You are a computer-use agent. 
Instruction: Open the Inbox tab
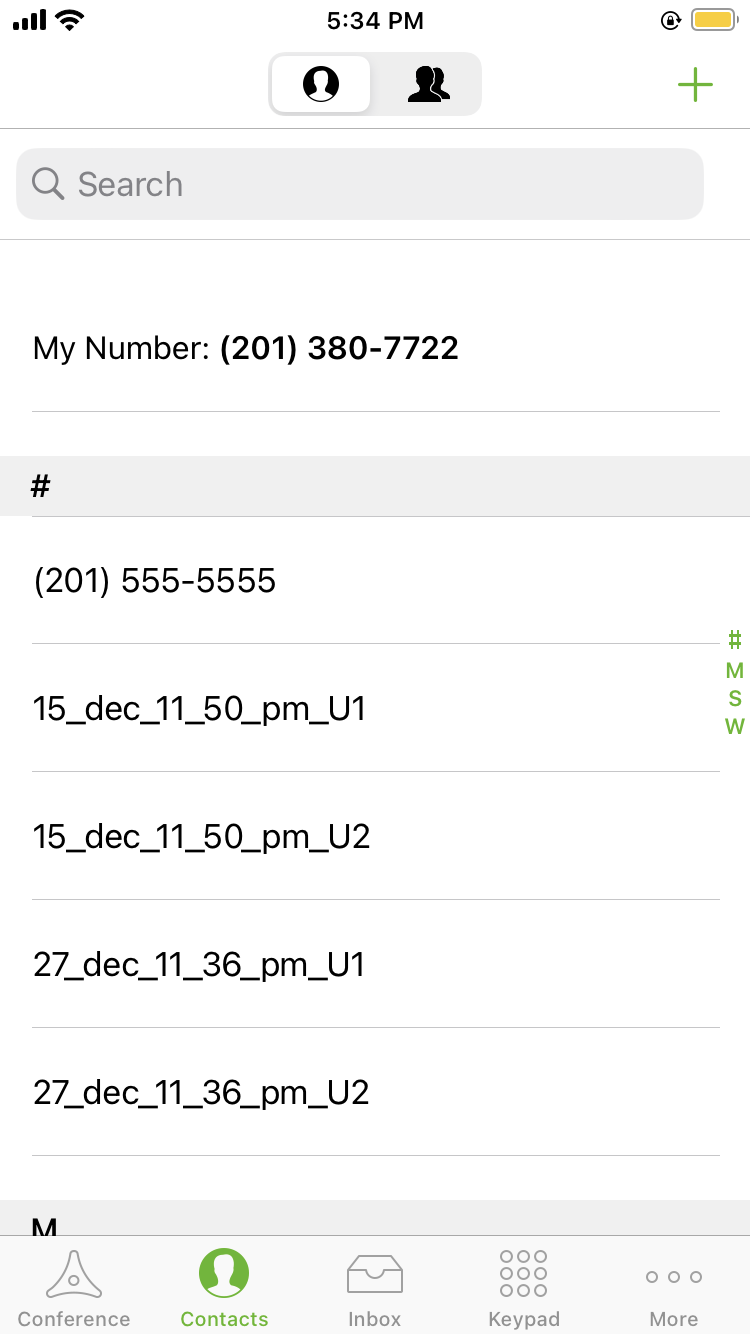pyautogui.click(x=375, y=1288)
